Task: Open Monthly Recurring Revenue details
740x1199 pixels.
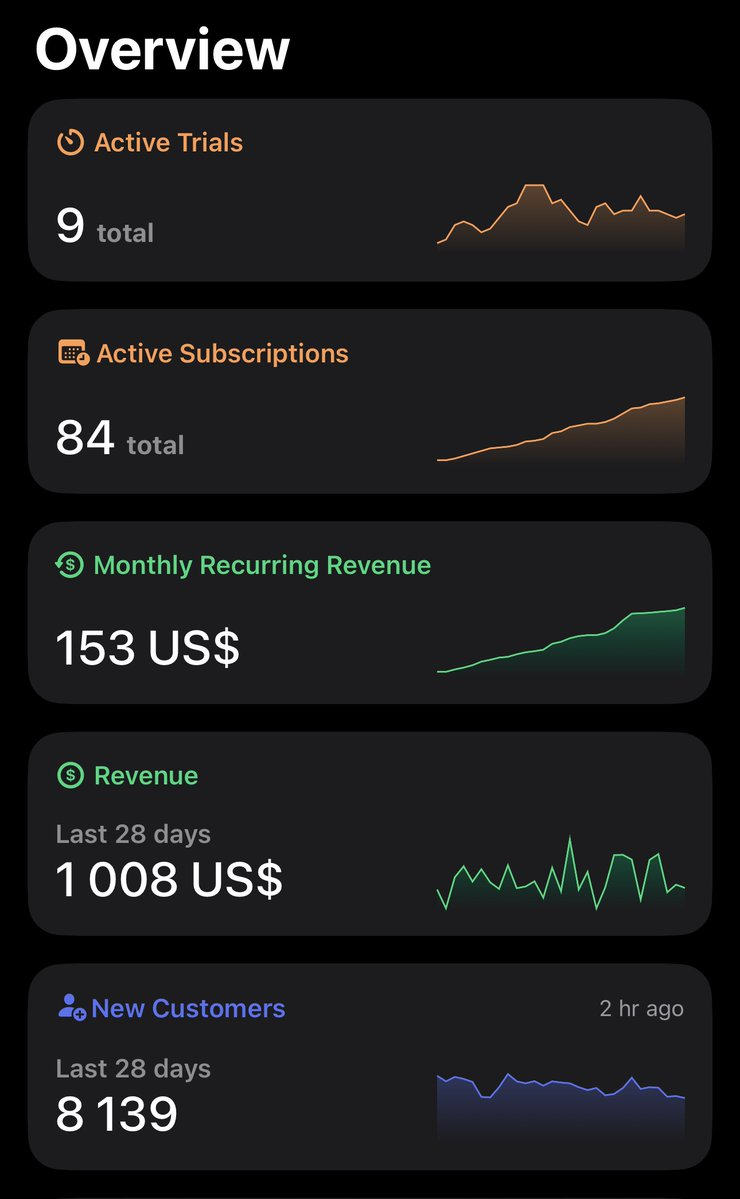Action: click(369, 612)
